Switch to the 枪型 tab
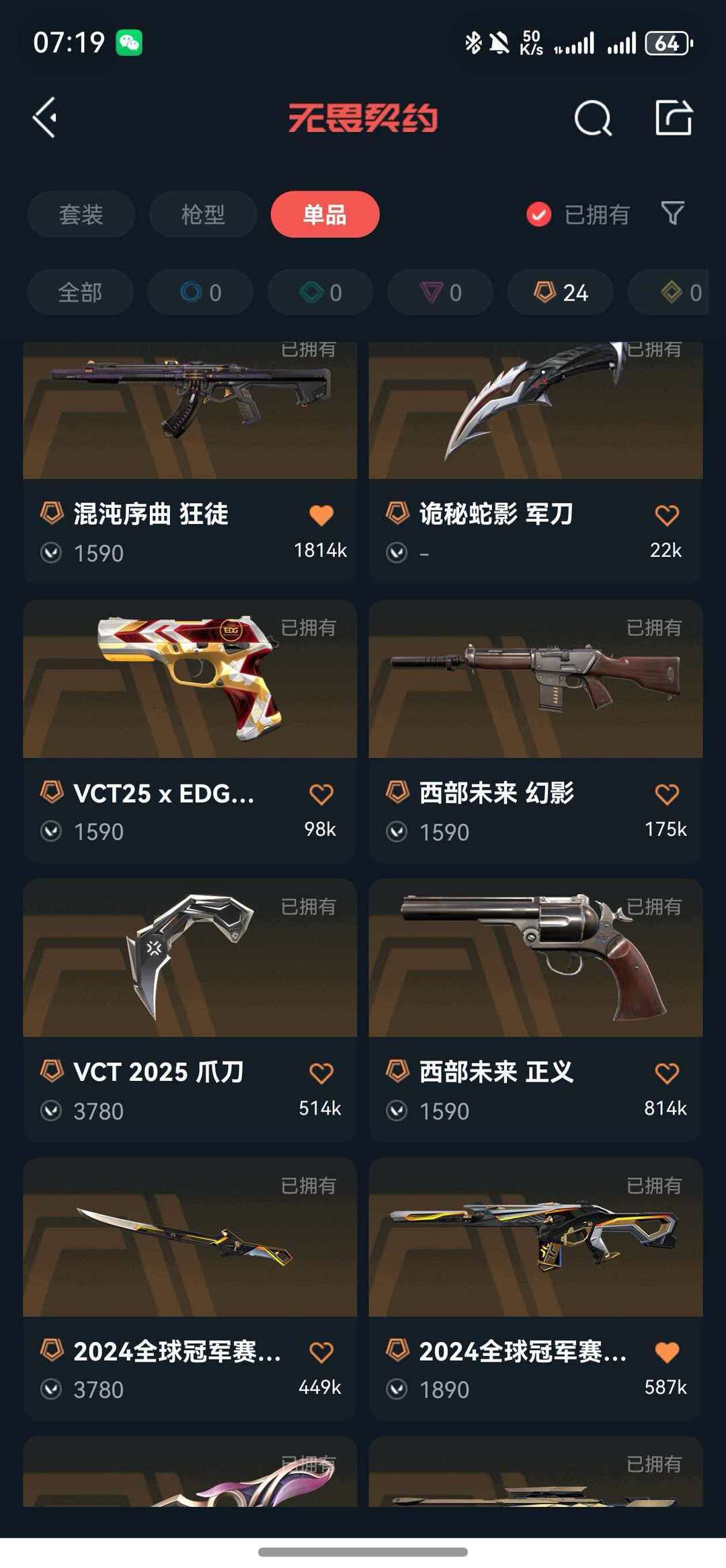The image size is (726, 1568). tap(203, 215)
